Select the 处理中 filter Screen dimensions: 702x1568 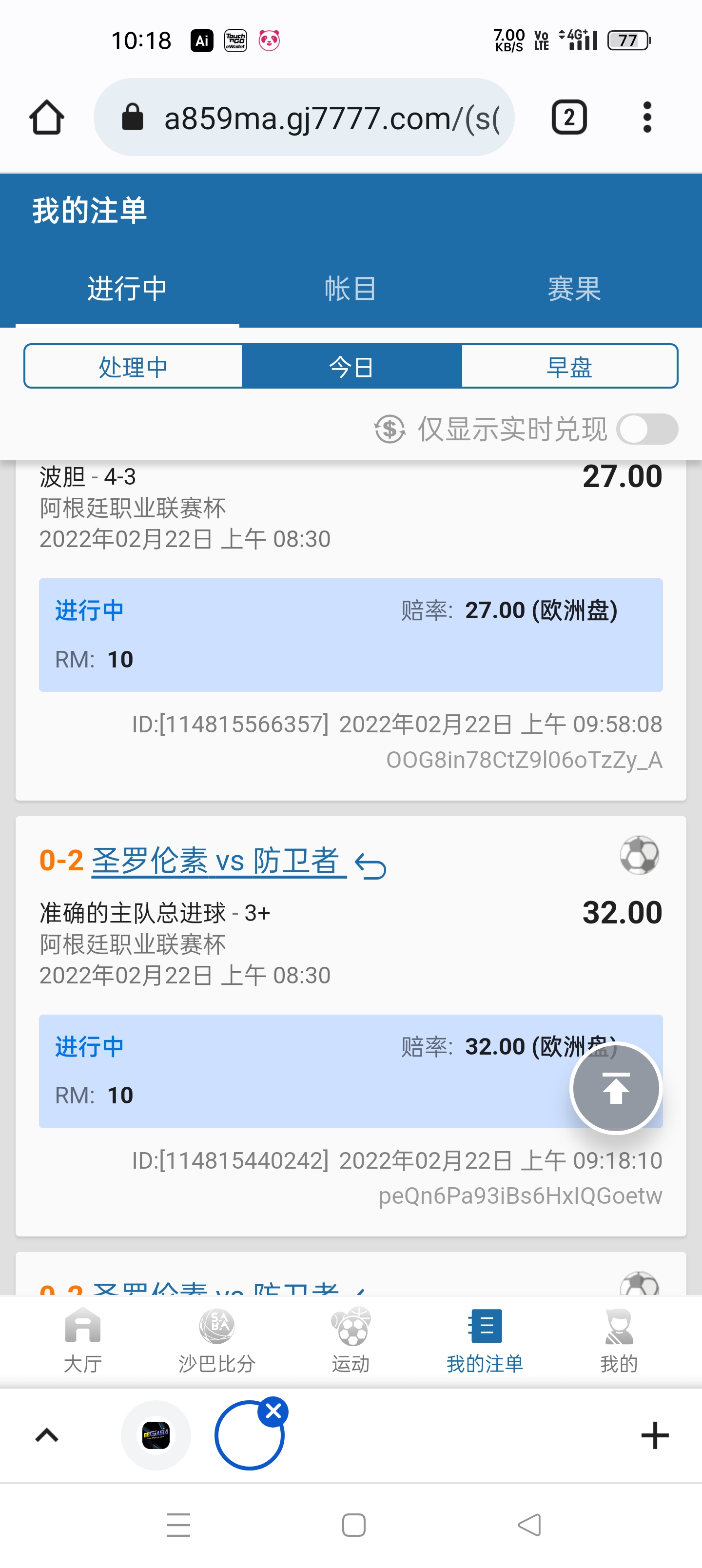click(x=133, y=367)
